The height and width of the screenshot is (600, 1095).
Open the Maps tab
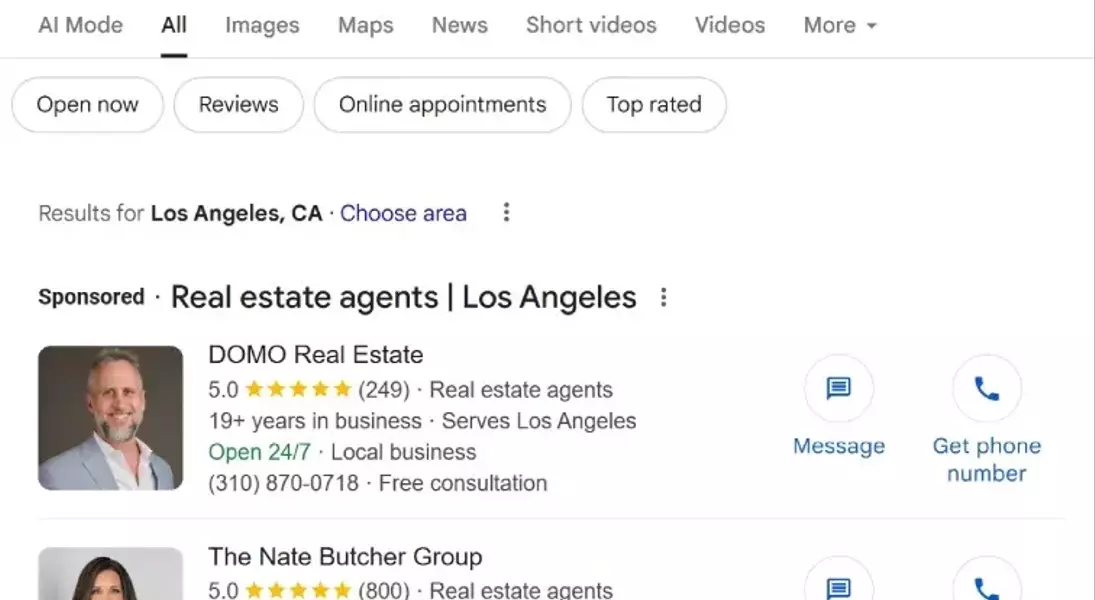coord(365,25)
